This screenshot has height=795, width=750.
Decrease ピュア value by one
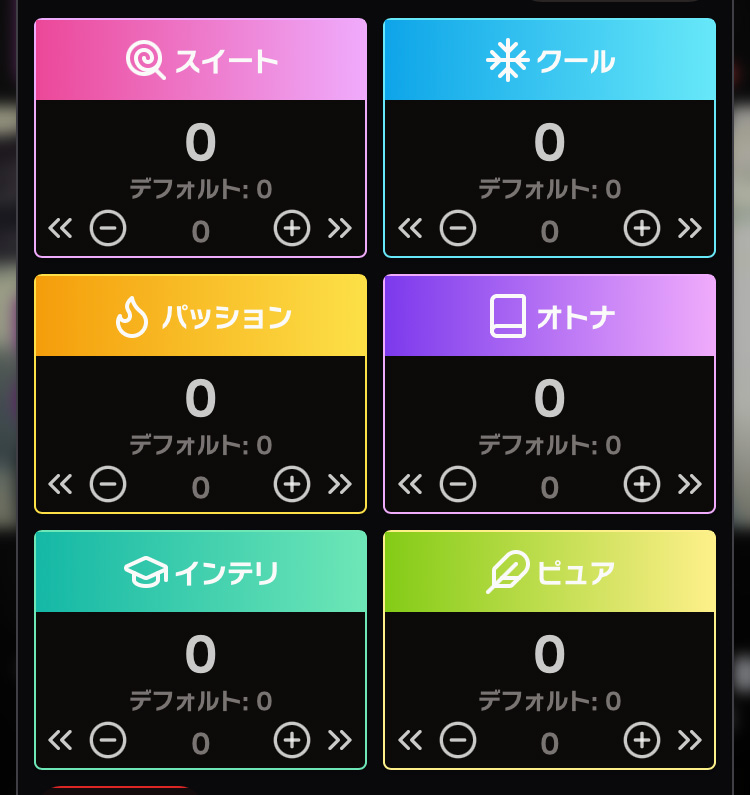tap(458, 741)
